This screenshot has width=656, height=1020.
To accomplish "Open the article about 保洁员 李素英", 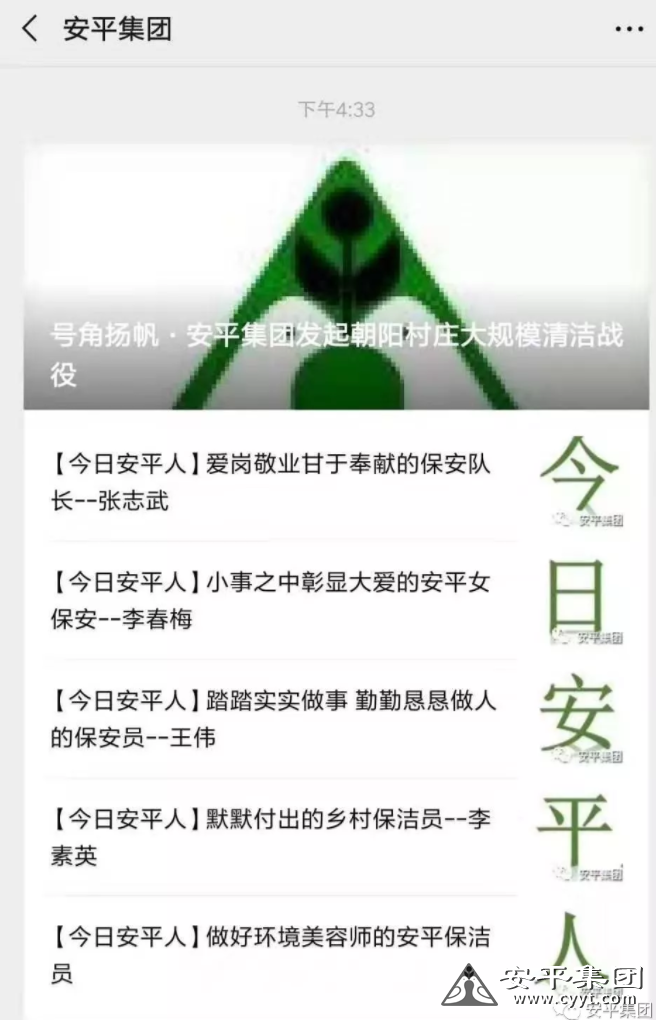I will [x=272, y=837].
